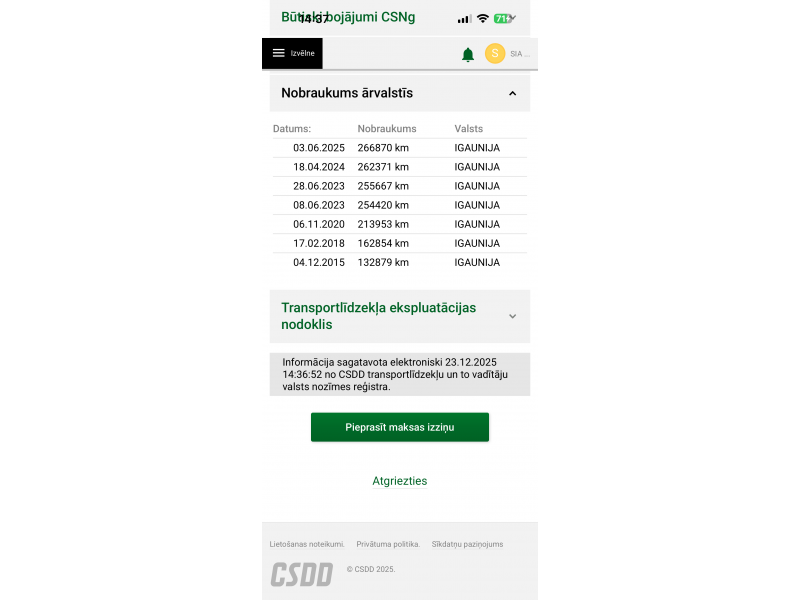Screen dimensions: 800x600
Task: Open the SIA profile avatar
Action: [x=495, y=54]
